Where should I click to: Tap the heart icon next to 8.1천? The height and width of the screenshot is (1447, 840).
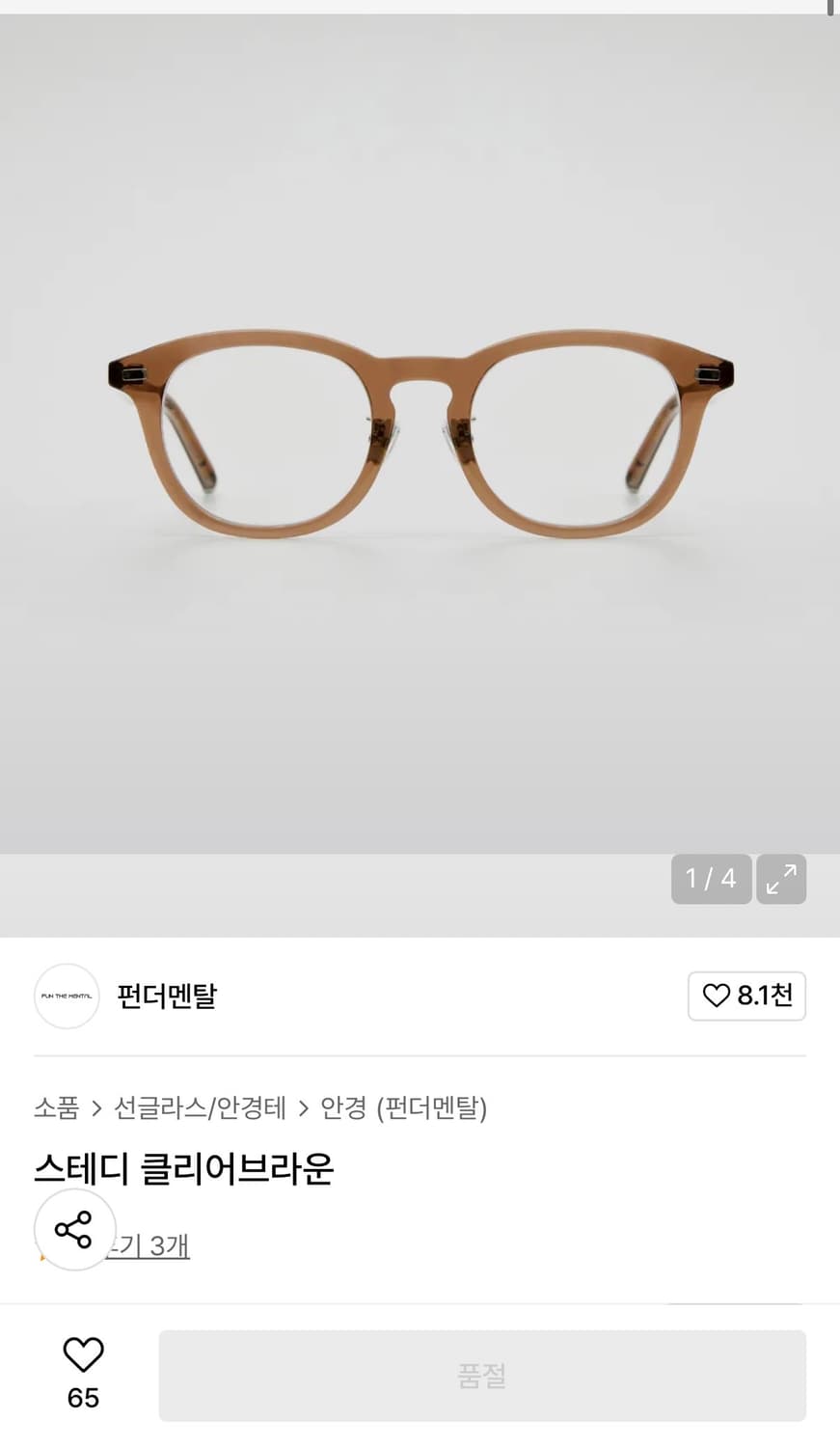coord(716,996)
